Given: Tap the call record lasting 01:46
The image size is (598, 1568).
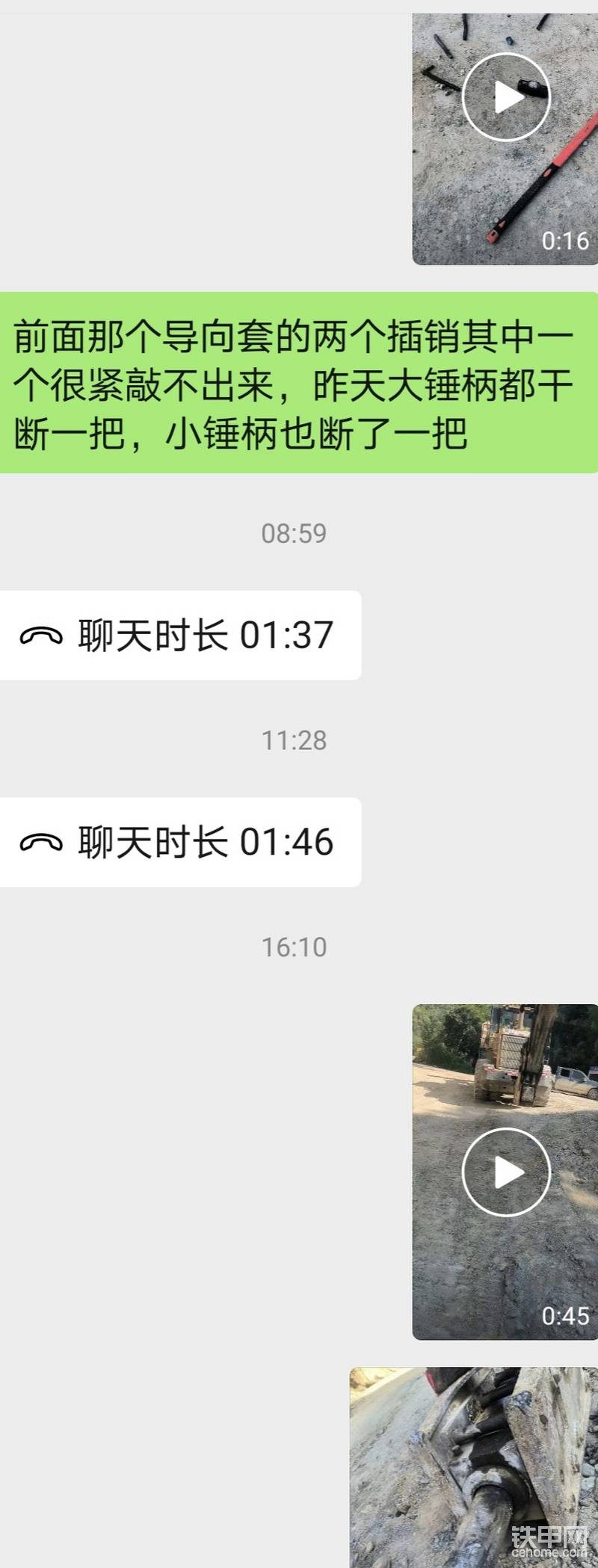Looking at the screenshot, I should (179, 843).
